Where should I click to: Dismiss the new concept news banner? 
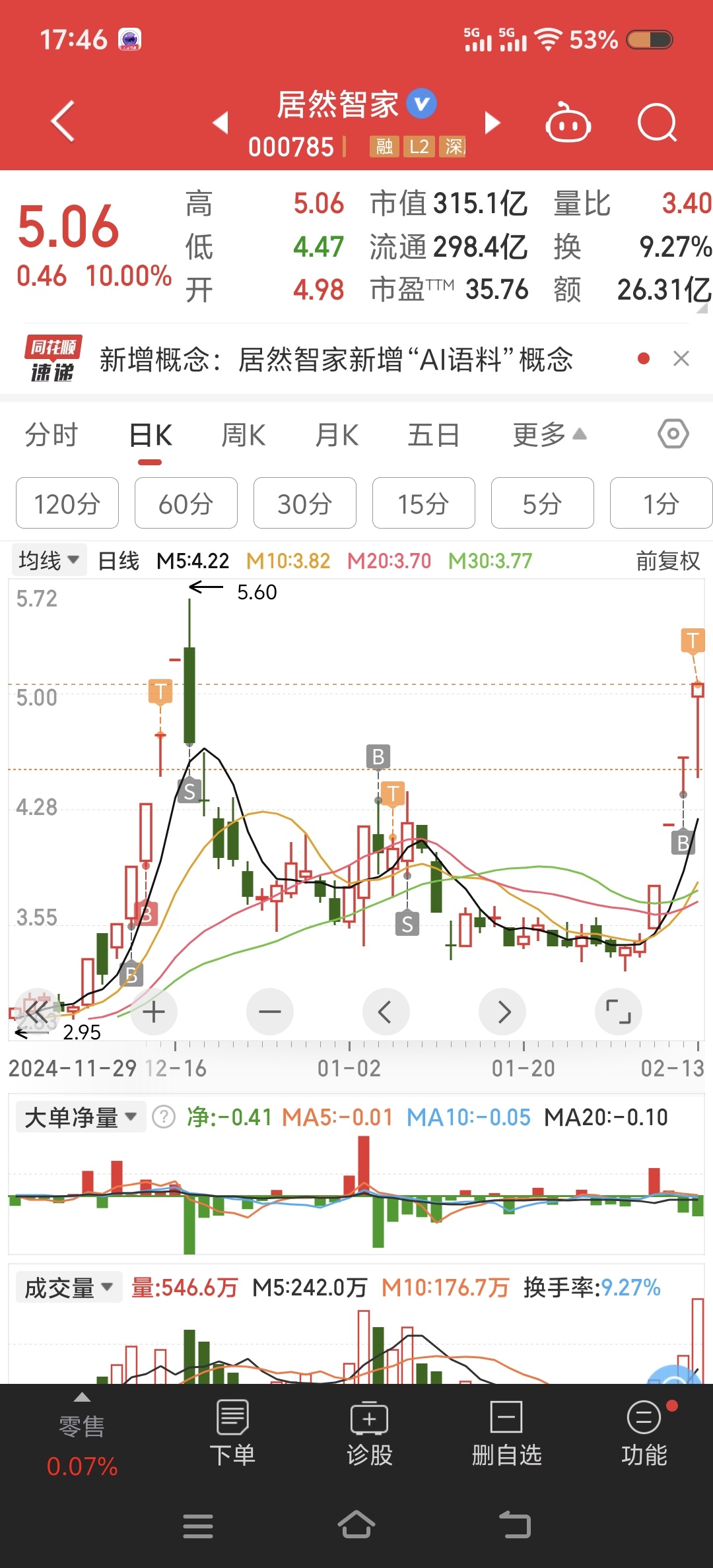(x=681, y=358)
